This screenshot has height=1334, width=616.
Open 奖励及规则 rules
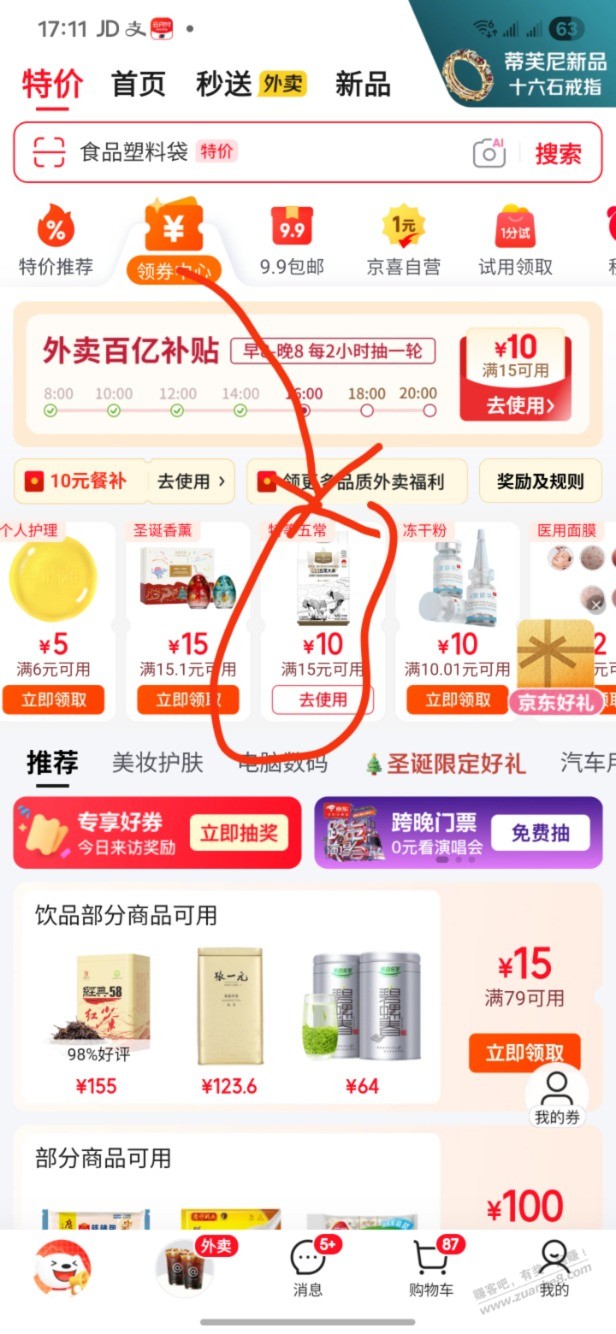[x=540, y=481]
